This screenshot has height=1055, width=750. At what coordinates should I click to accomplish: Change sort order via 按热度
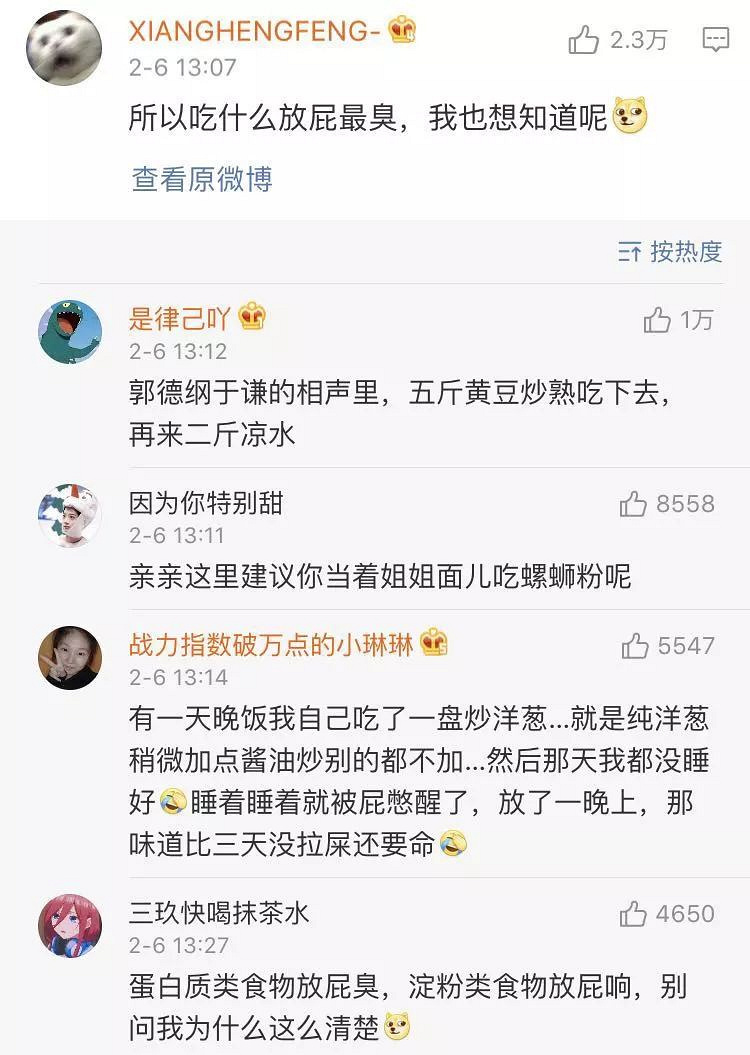pyautogui.click(x=670, y=252)
